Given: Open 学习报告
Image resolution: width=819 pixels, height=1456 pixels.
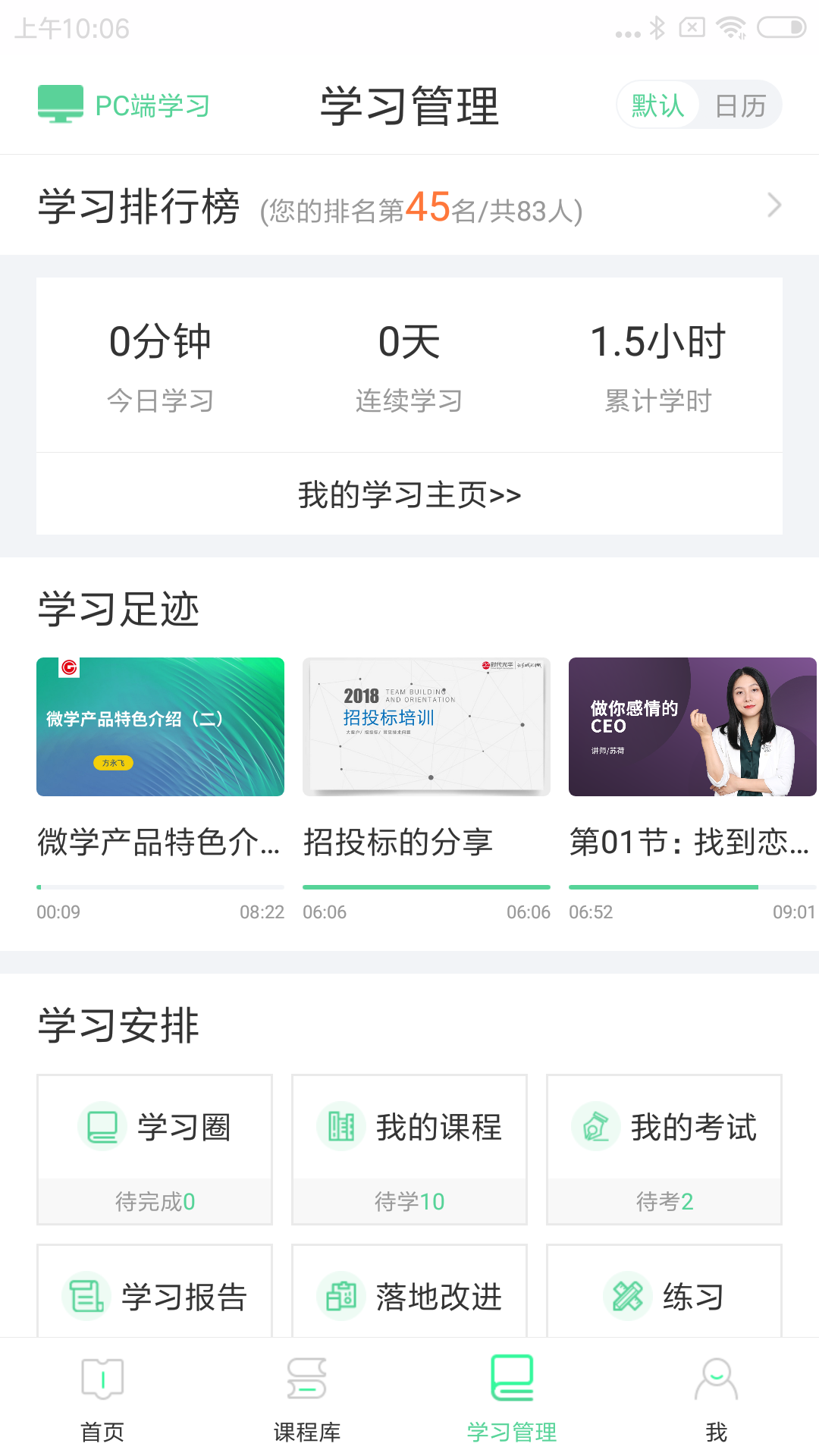Looking at the screenshot, I should tap(155, 1295).
